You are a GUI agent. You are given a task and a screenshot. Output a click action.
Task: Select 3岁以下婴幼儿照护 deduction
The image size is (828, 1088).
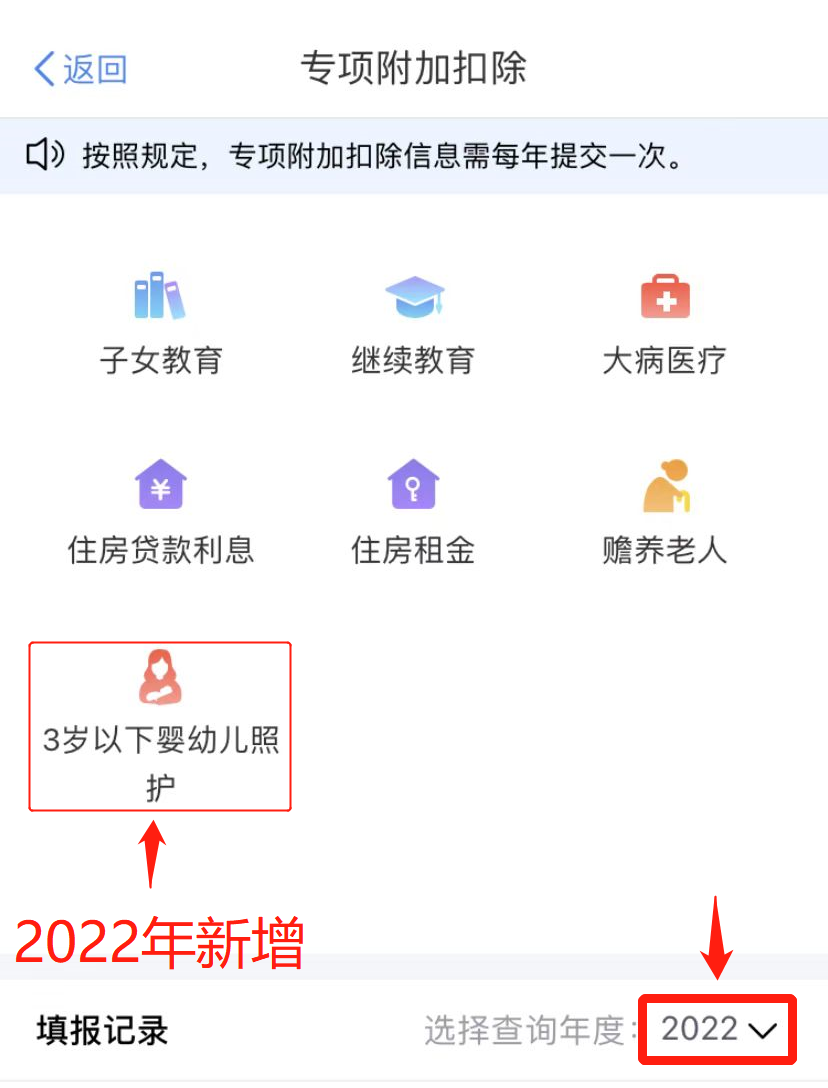[160, 726]
